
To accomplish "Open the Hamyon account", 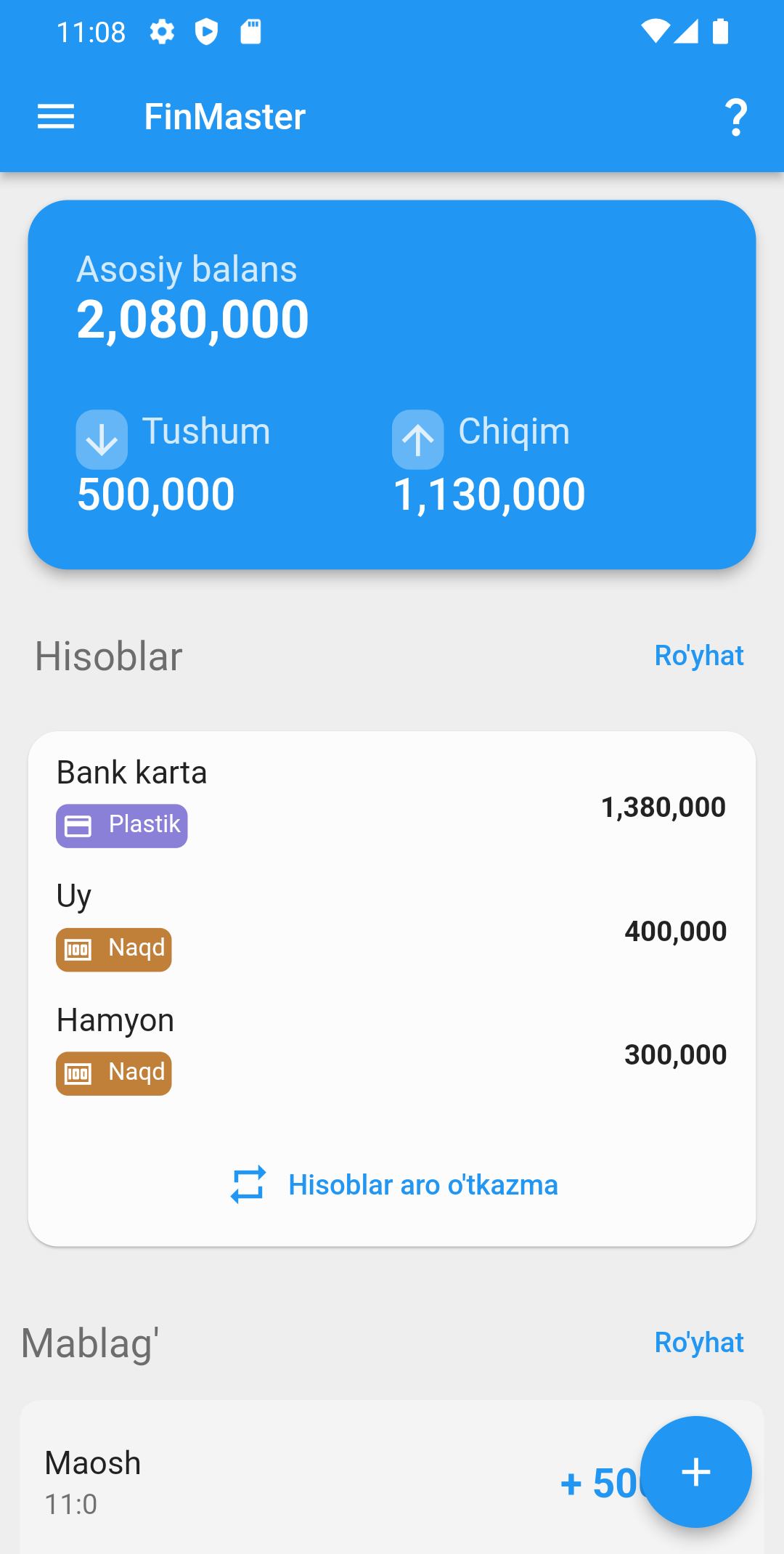I will tap(391, 1048).
